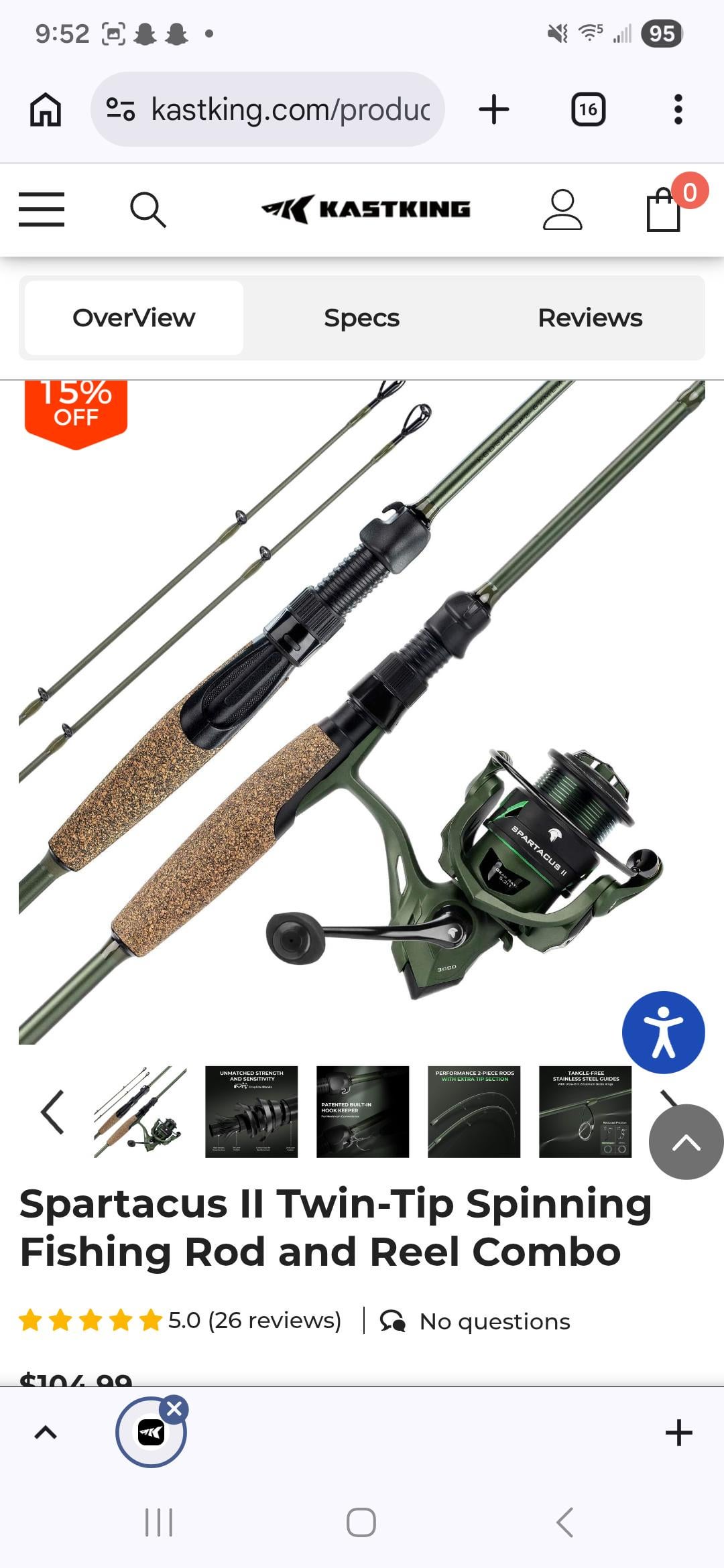This screenshot has width=724, height=1568.
Task: Open the browser home page
Action: pyautogui.click(x=46, y=109)
